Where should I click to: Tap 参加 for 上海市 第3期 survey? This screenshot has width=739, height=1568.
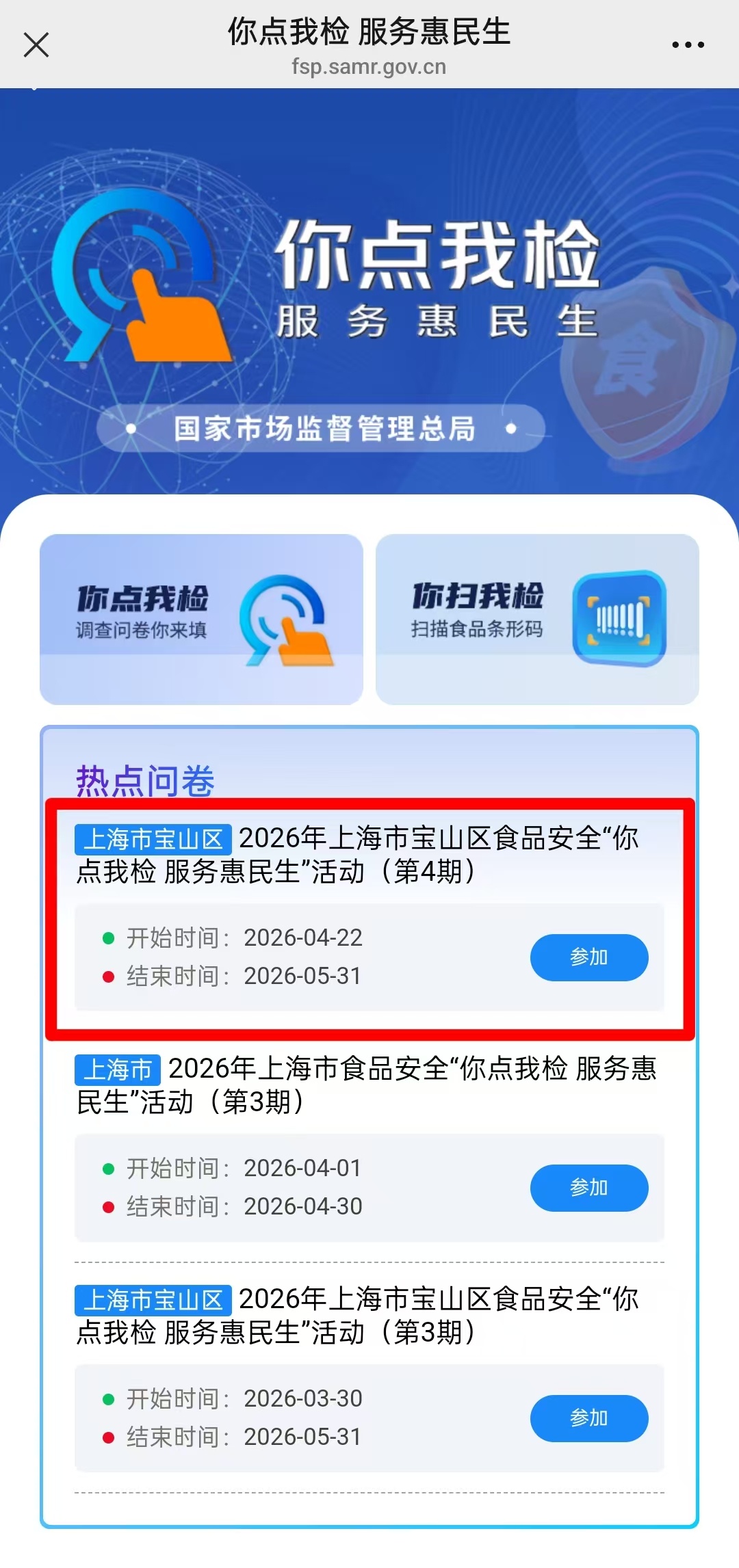pos(589,1188)
